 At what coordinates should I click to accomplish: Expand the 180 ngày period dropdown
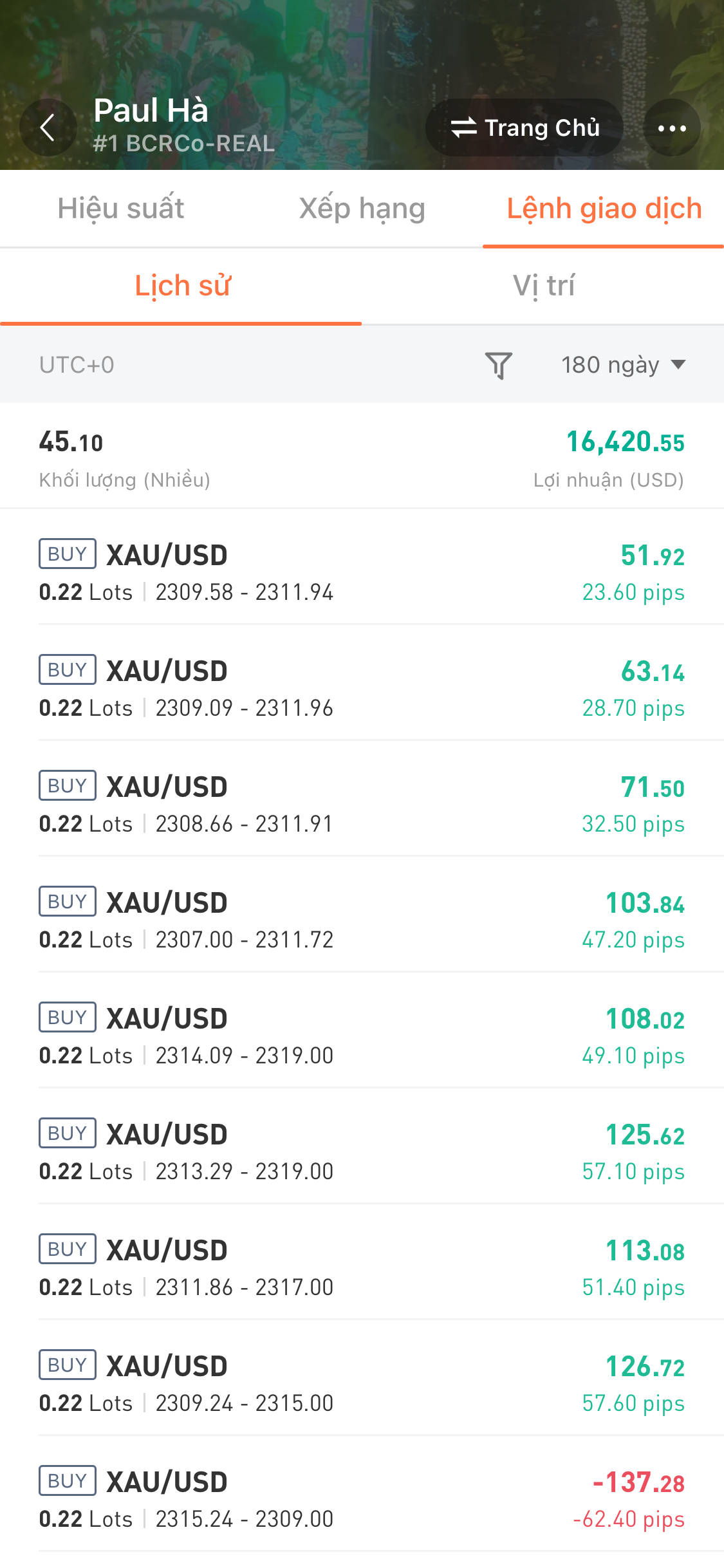623,365
